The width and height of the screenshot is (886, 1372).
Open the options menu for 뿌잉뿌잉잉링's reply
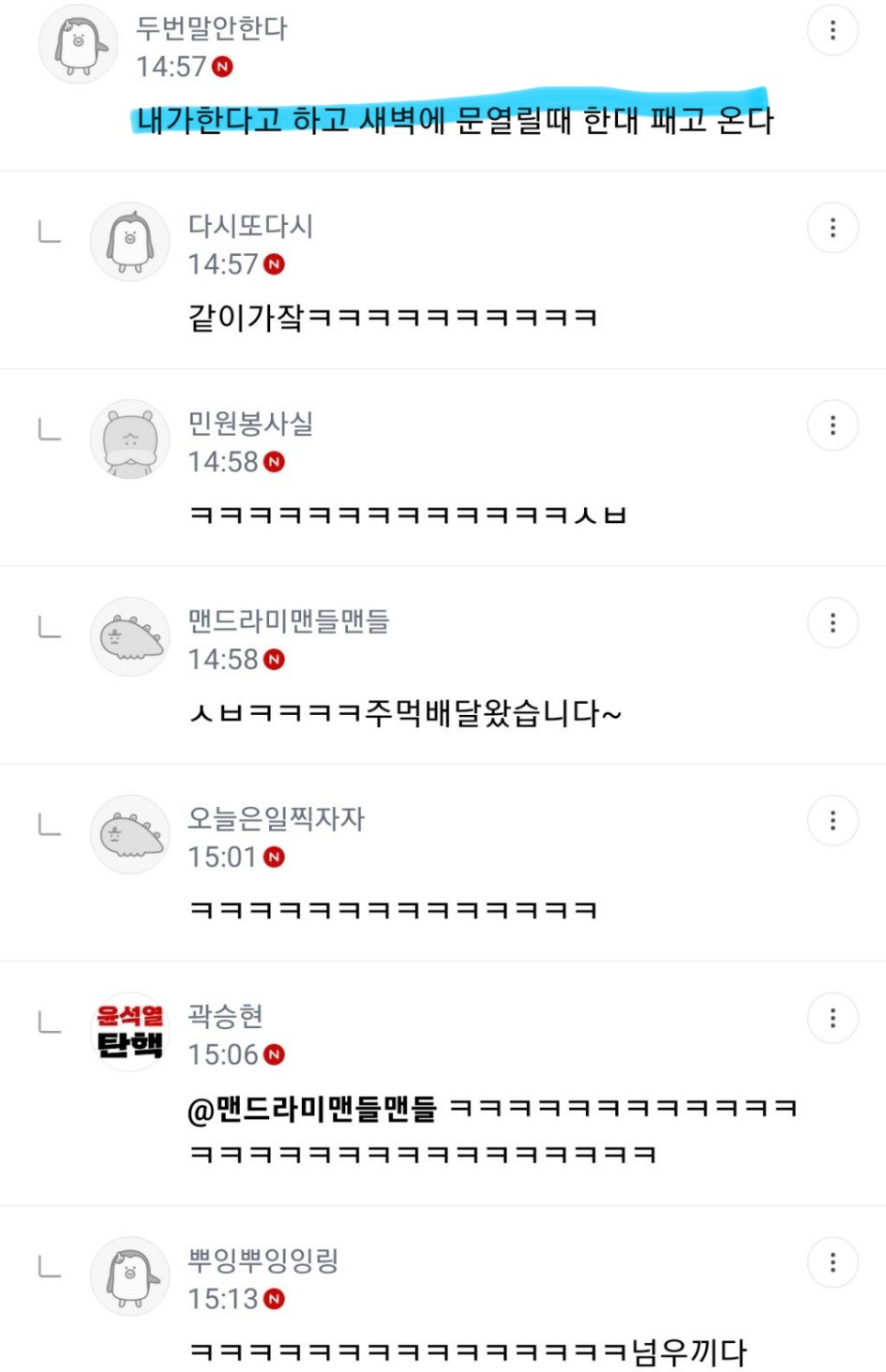click(x=833, y=1262)
